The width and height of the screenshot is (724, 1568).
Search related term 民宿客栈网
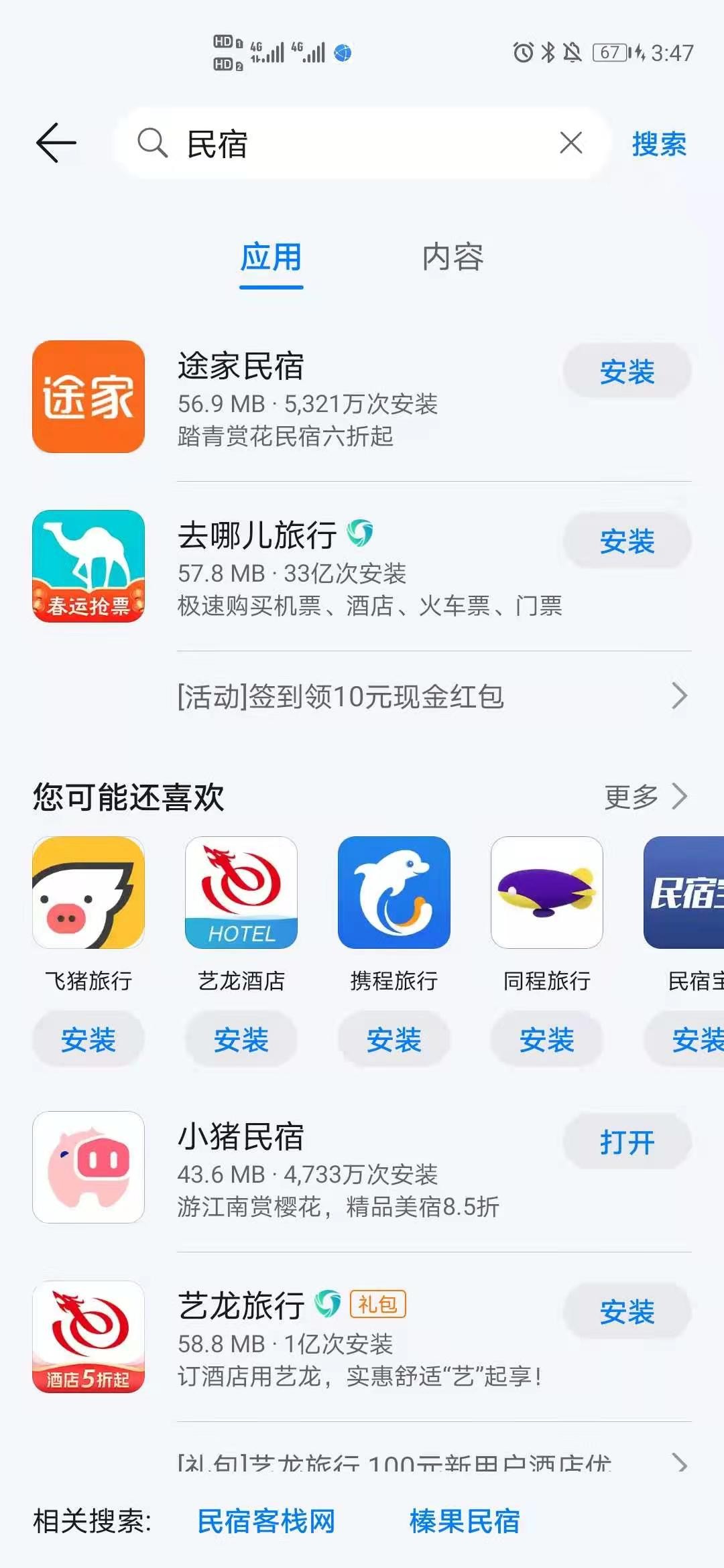click(266, 1521)
